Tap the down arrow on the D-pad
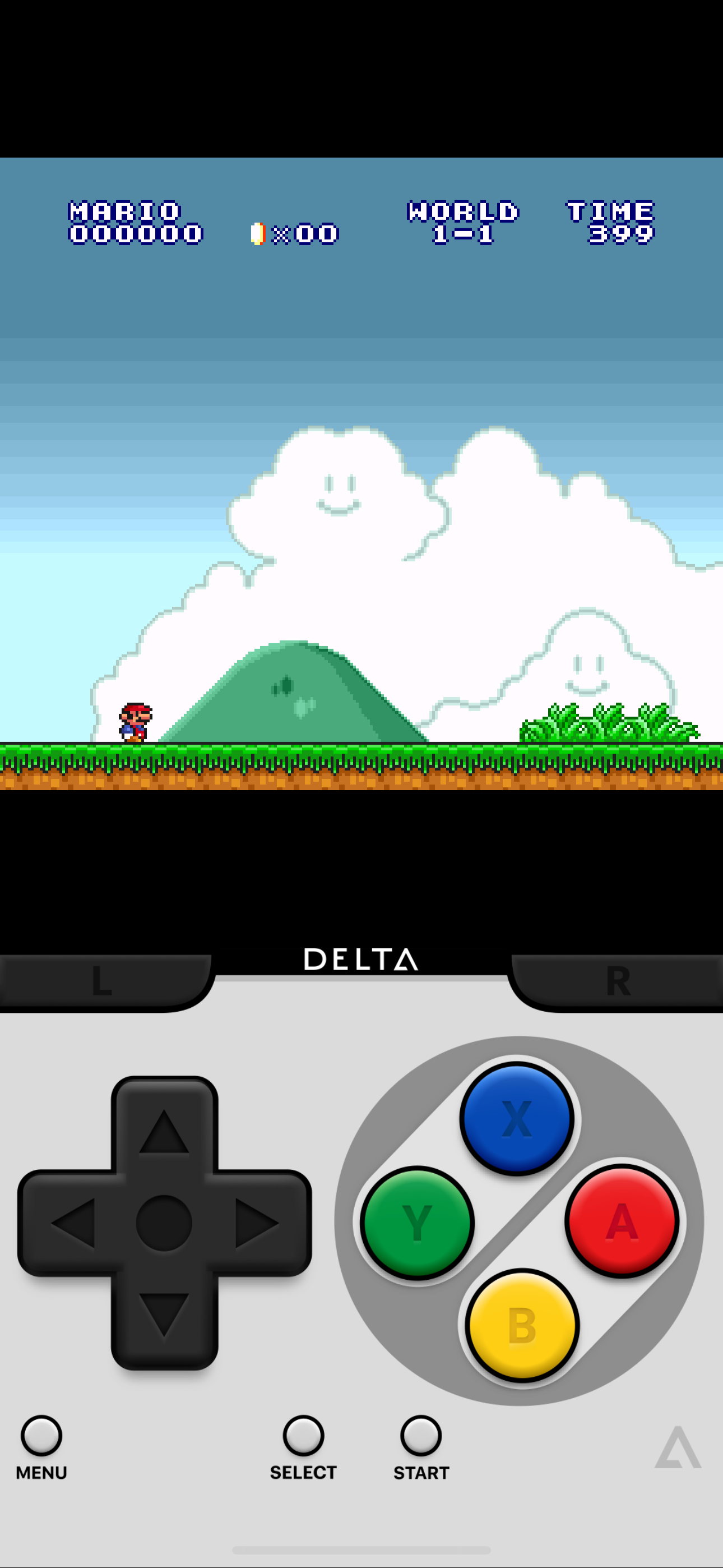Image resolution: width=723 pixels, height=1568 pixels. point(164,1315)
